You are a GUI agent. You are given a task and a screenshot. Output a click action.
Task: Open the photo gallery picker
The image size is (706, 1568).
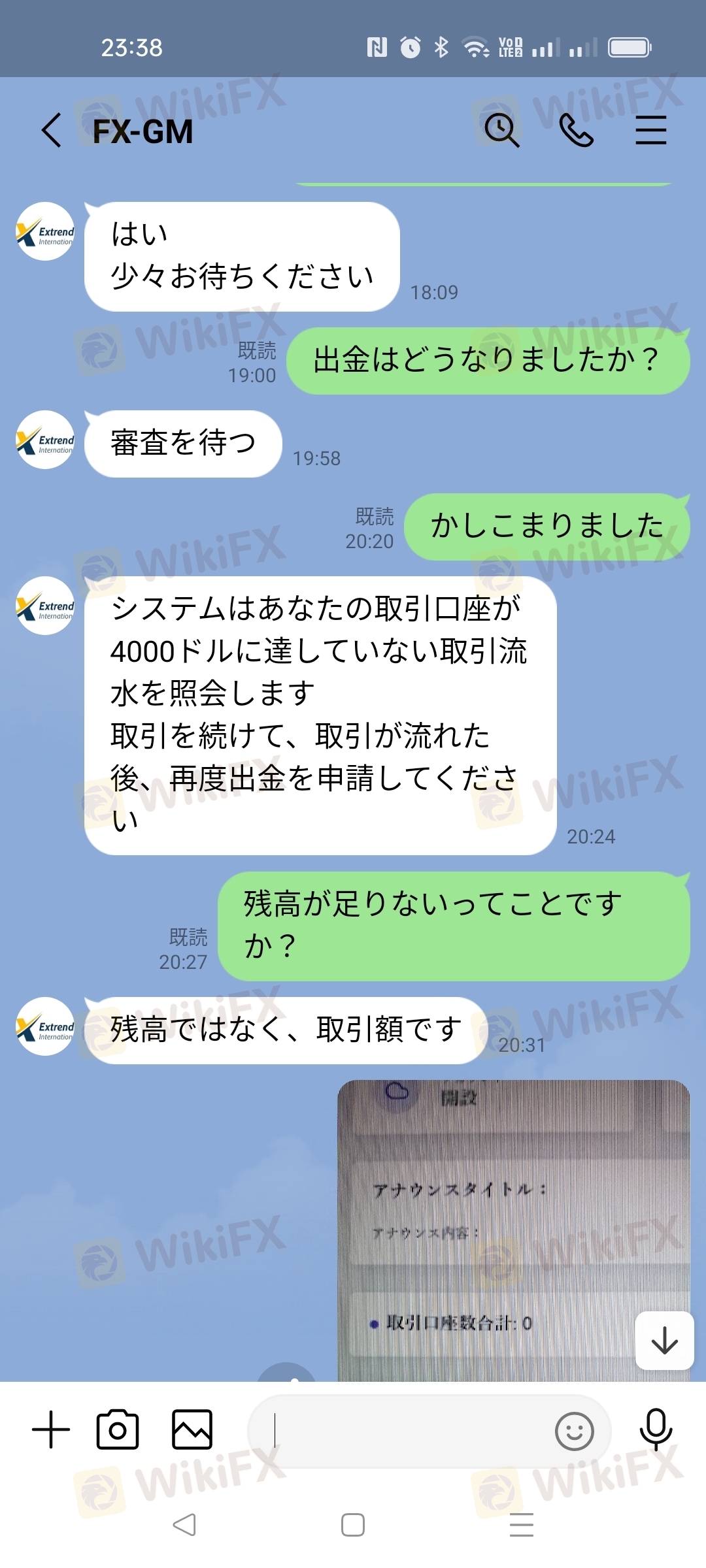(x=192, y=1429)
